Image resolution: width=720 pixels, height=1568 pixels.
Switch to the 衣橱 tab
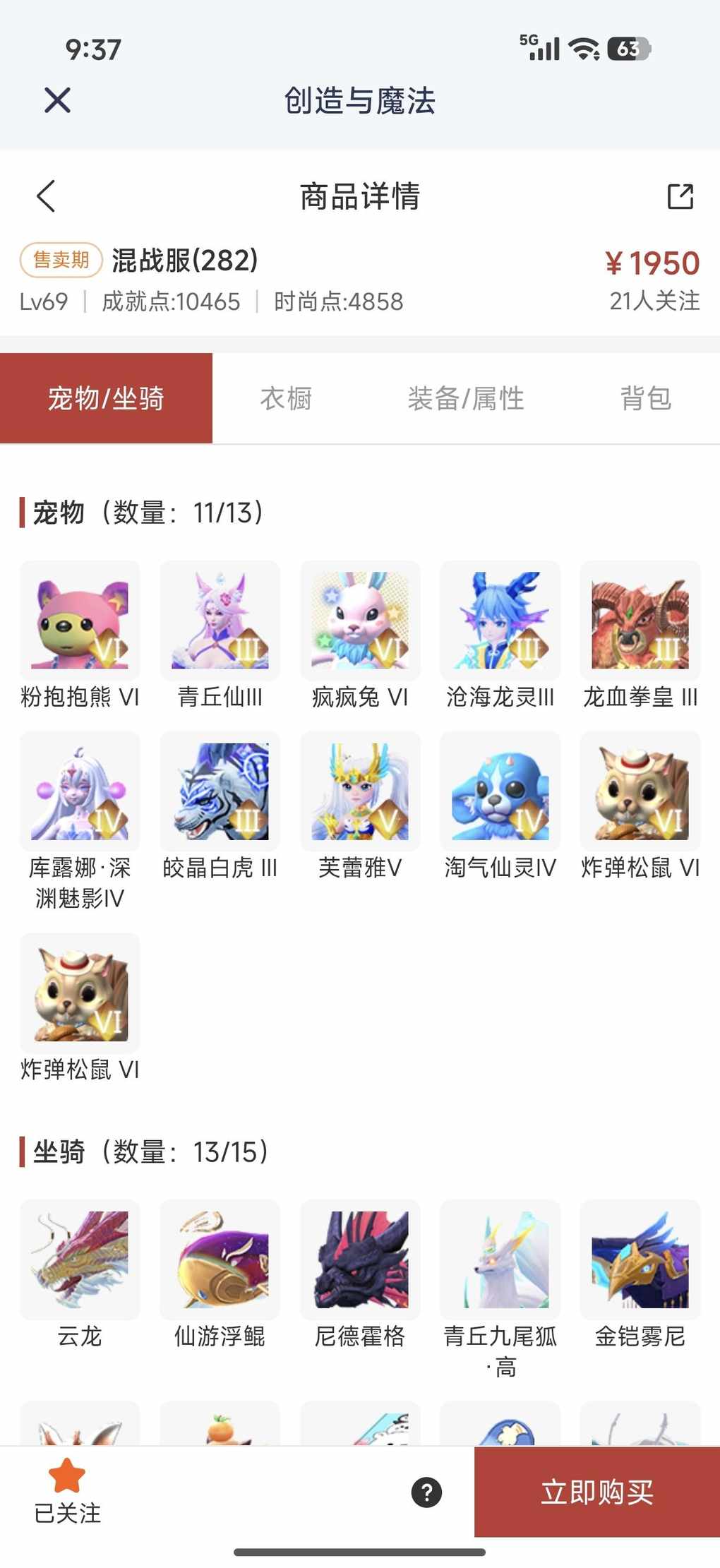[x=286, y=398]
